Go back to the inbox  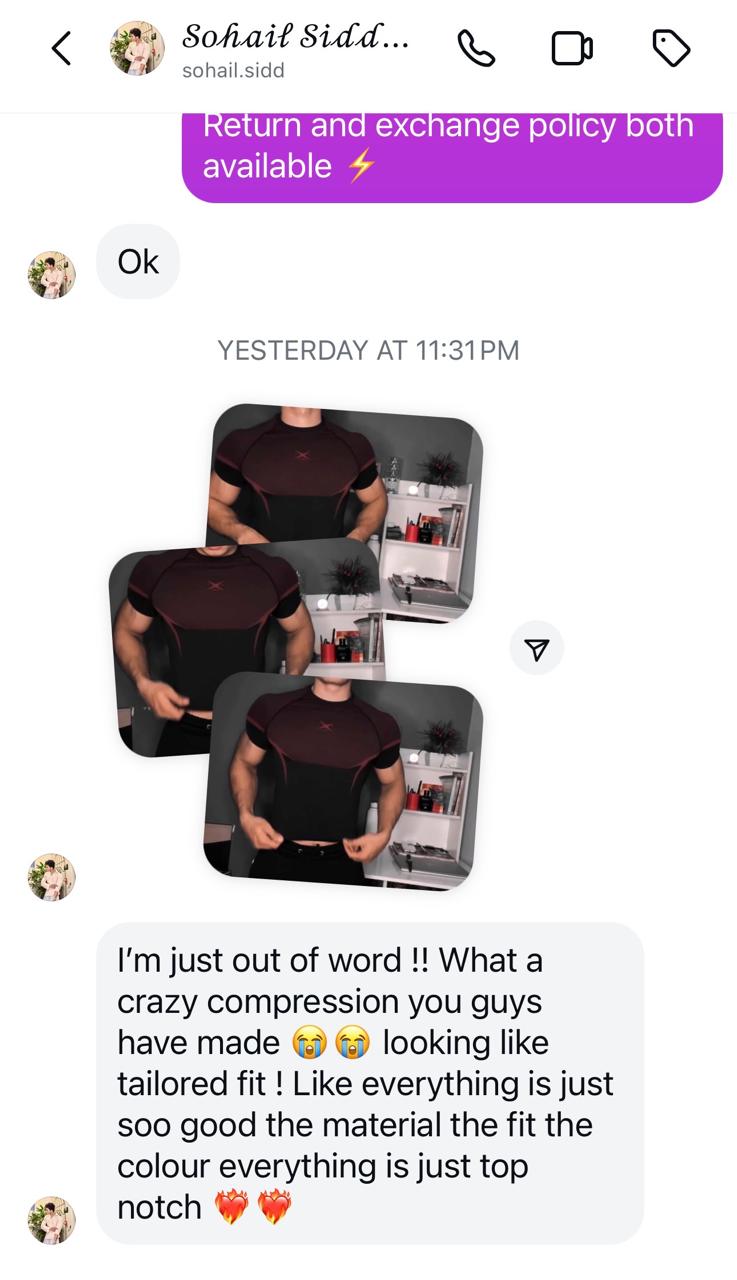click(61, 48)
